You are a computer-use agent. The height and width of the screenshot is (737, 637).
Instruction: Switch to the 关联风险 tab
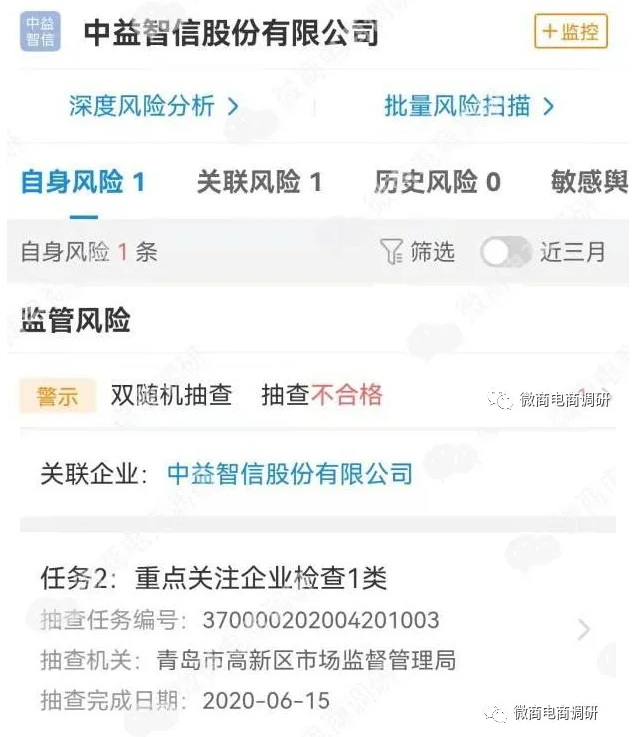coord(259,182)
